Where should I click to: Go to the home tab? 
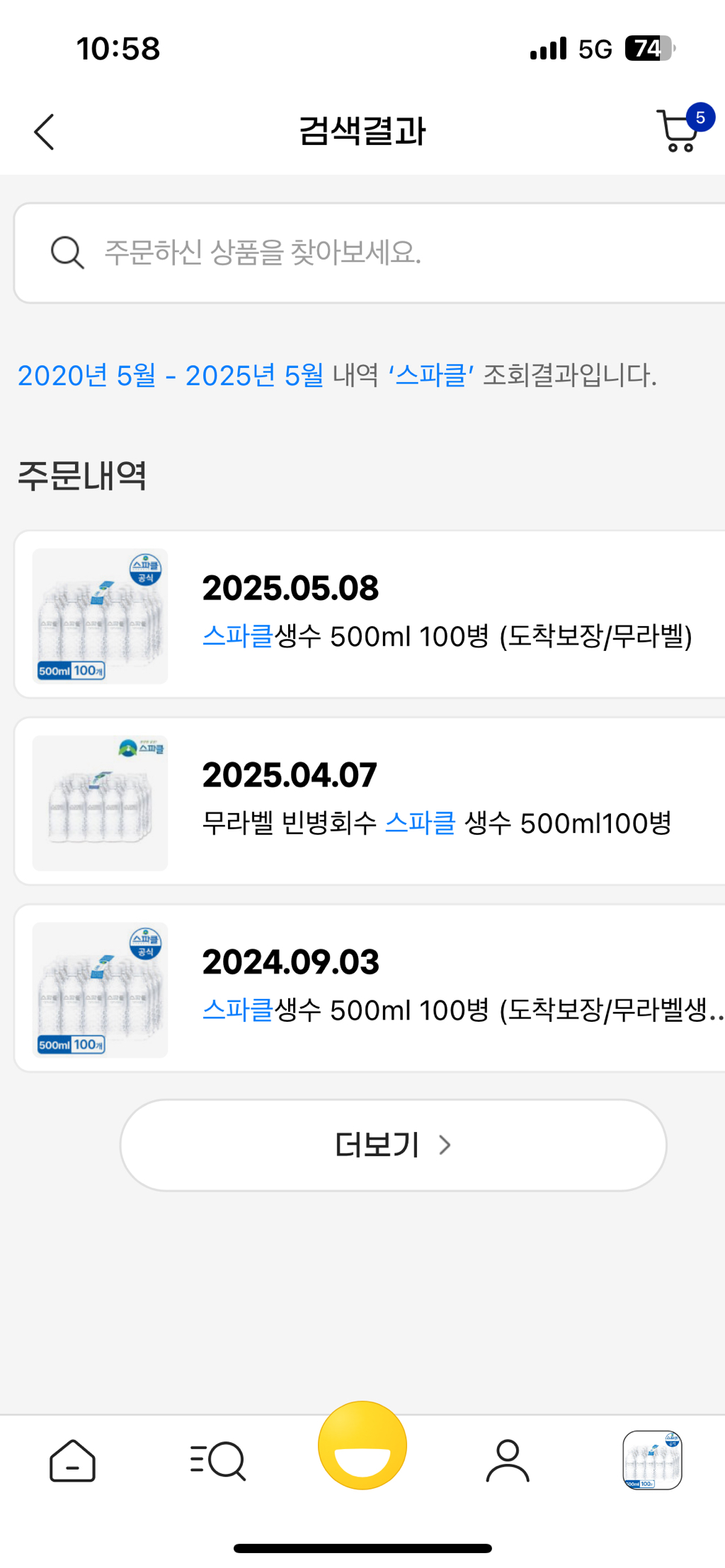pos(72,1460)
